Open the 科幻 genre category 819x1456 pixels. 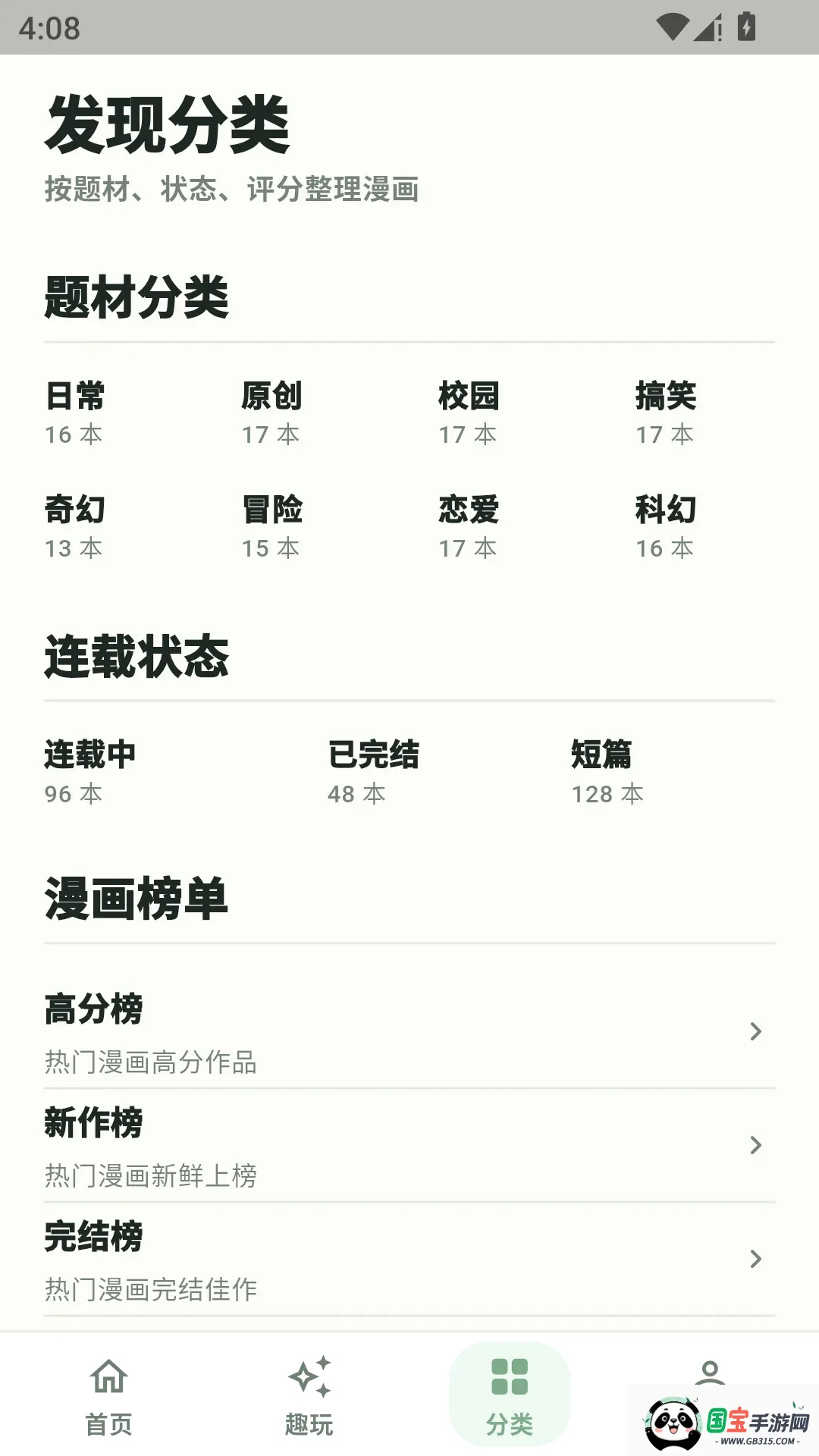pyautogui.click(x=666, y=527)
